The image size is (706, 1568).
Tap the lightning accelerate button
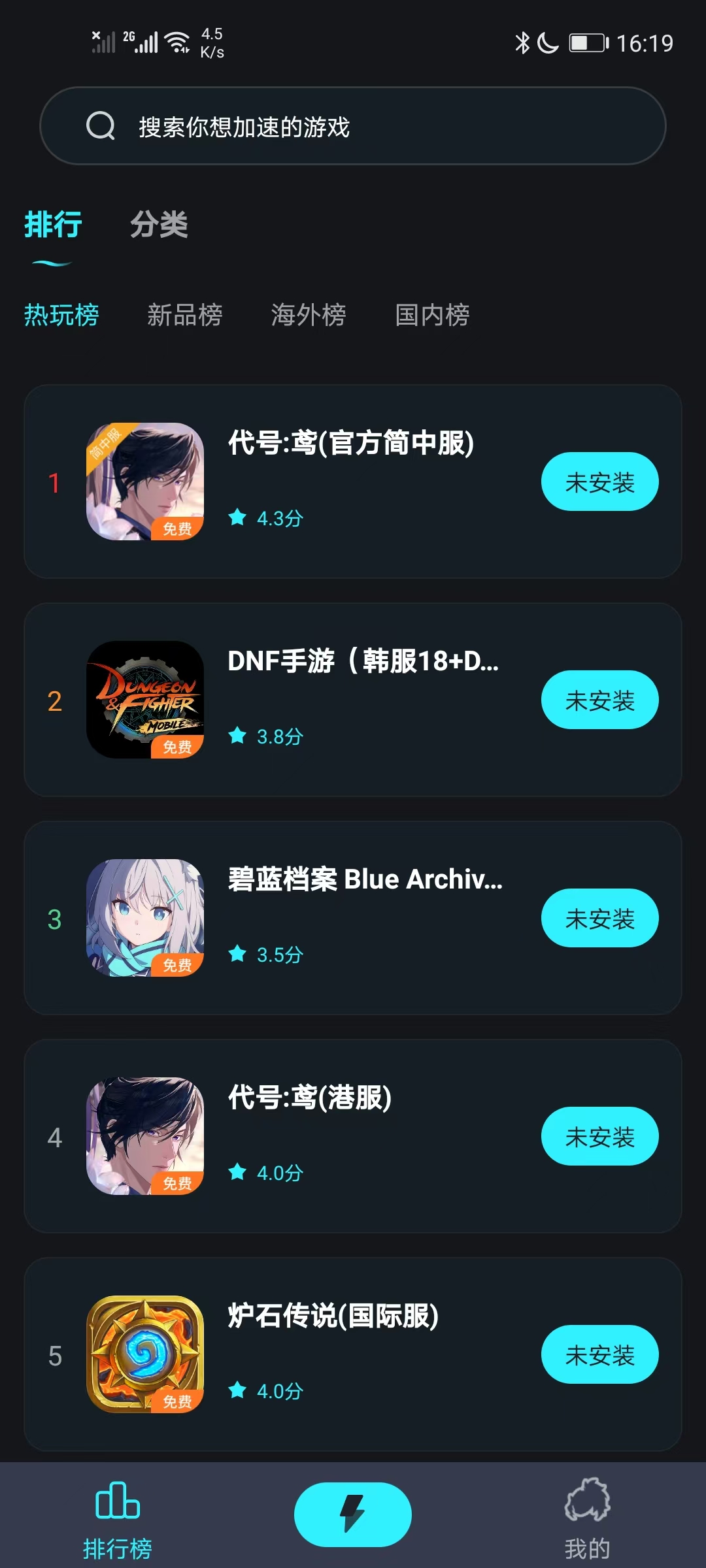click(x=353, y=1514)
